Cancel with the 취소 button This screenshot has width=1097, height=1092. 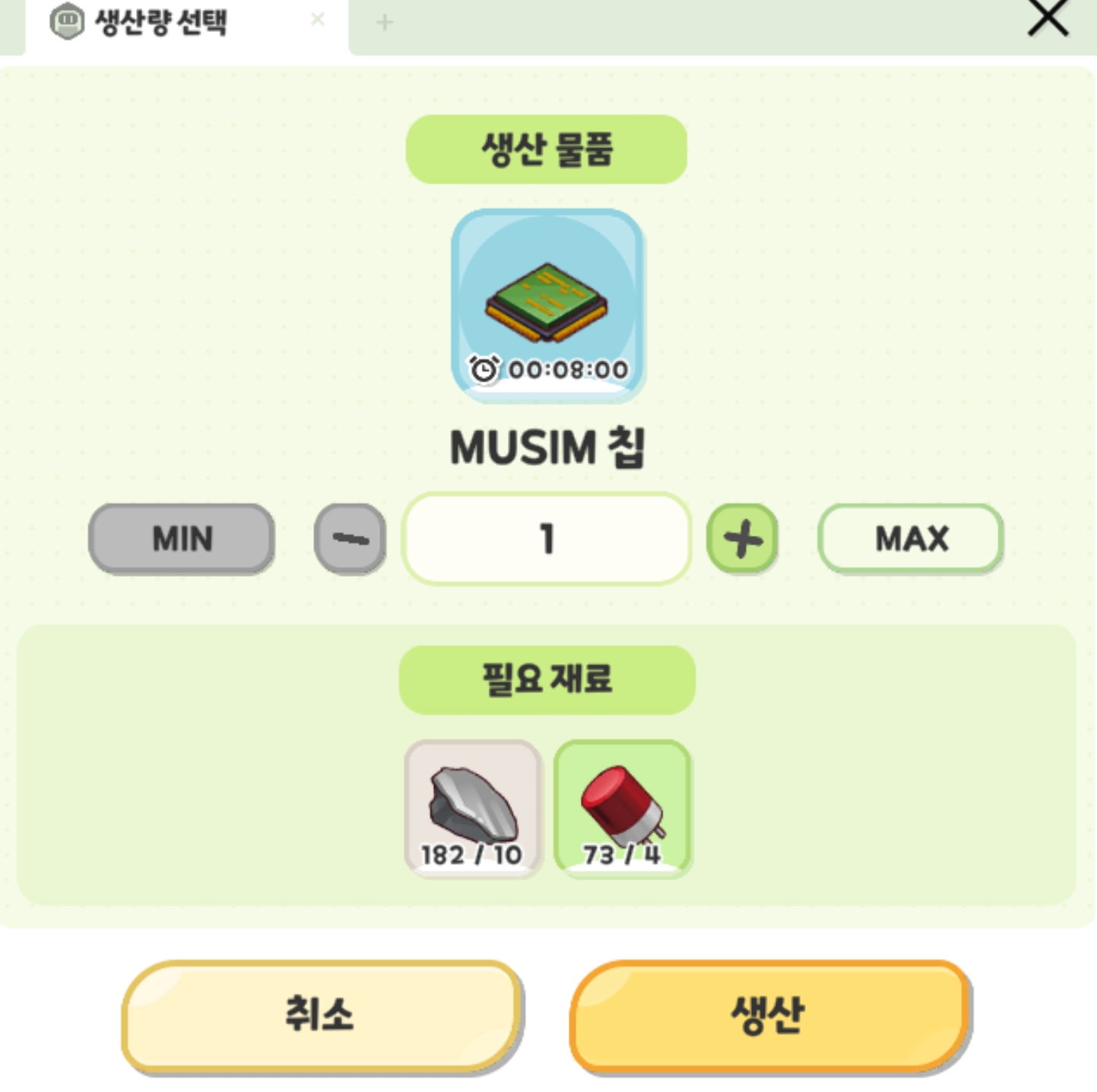pyautogui.click(x=322, y=1014)
